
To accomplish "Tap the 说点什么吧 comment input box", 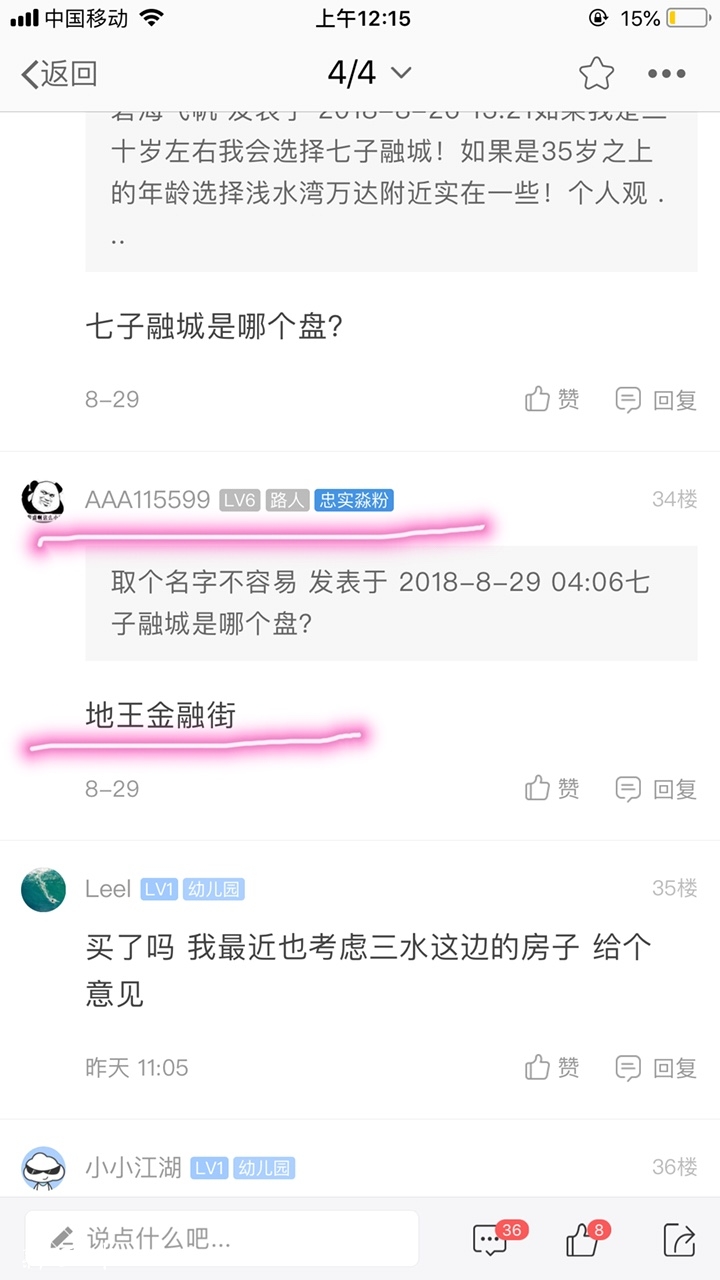I will pyautogui.click(x=222, y=1239).
